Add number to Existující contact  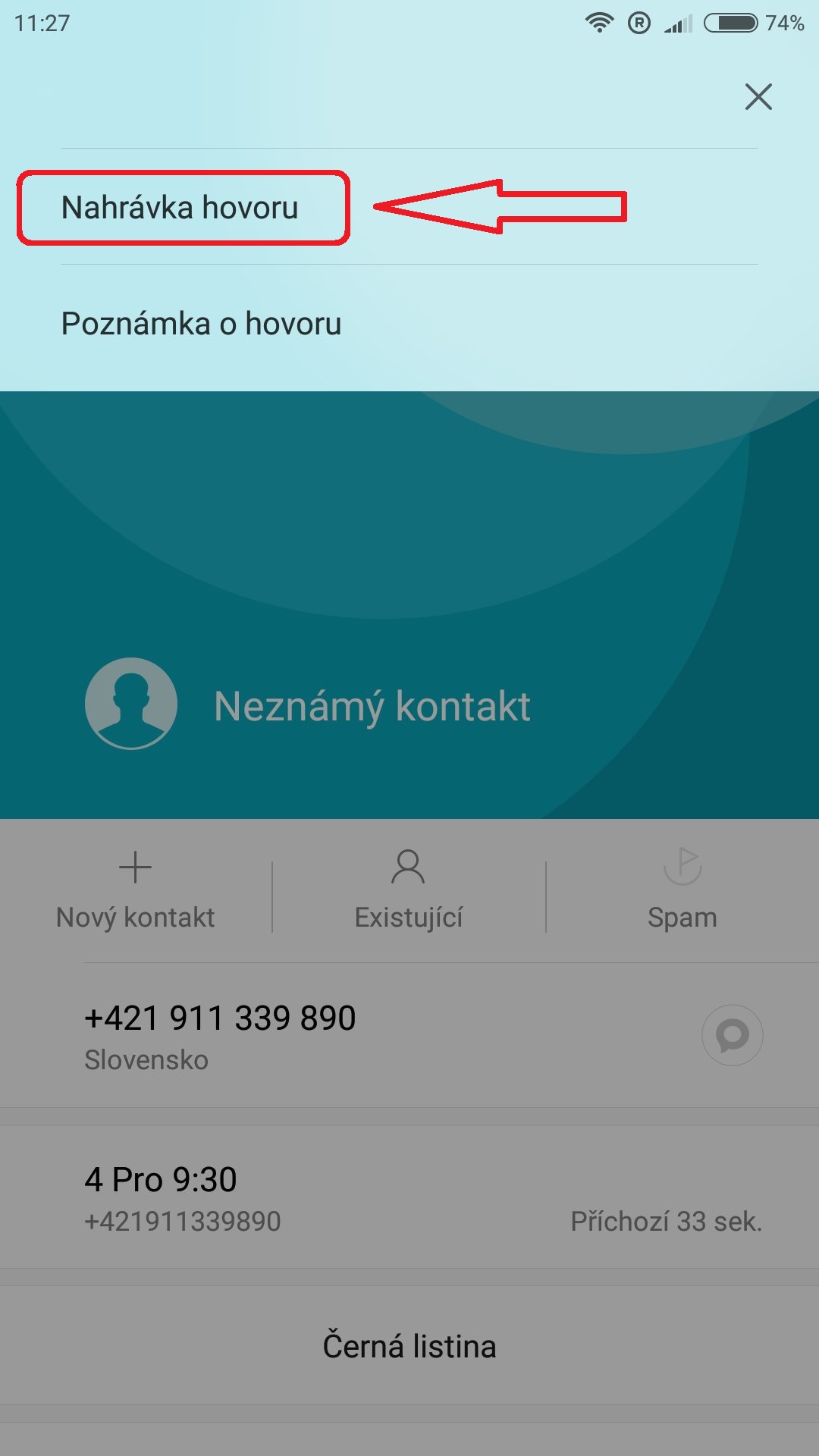409,891
